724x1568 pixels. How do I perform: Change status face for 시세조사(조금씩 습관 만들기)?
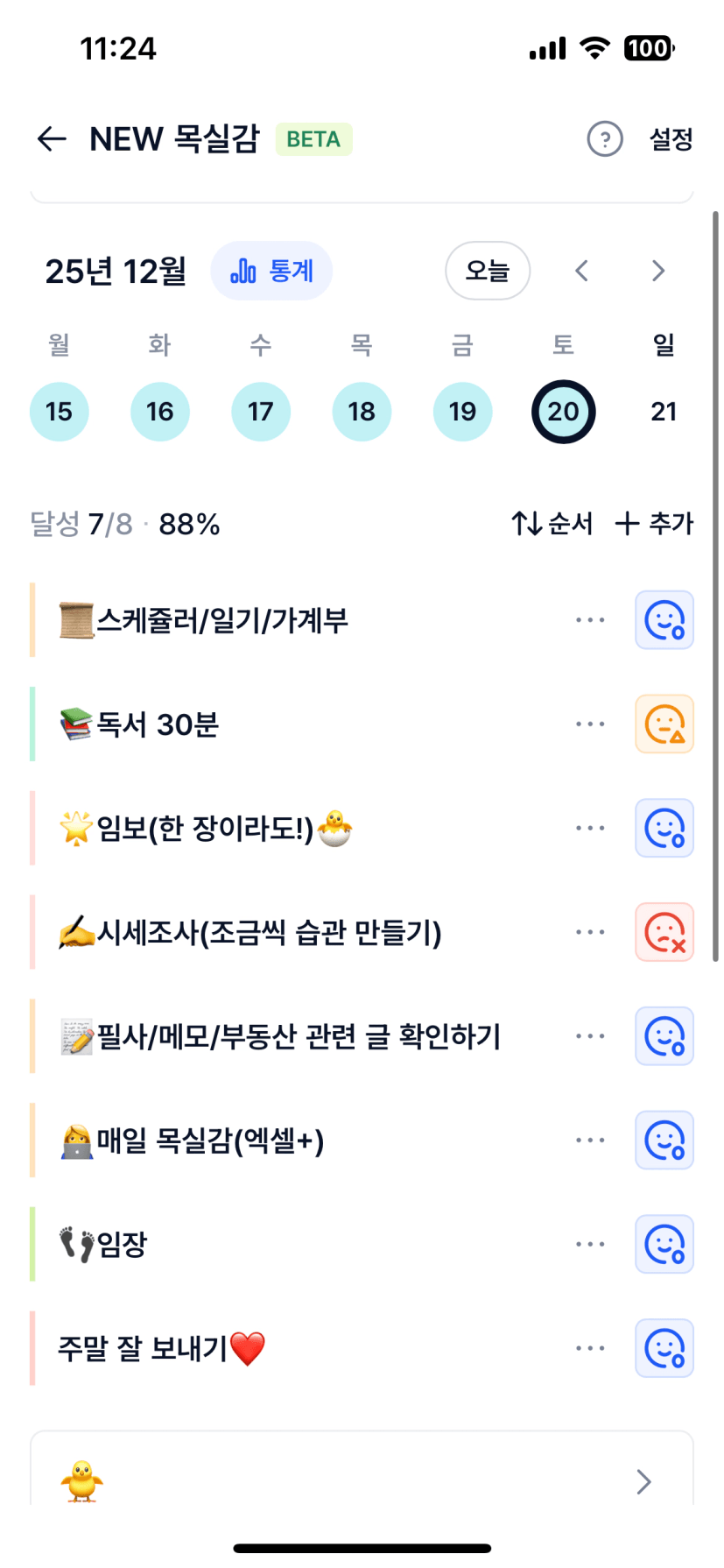(664, 932)
